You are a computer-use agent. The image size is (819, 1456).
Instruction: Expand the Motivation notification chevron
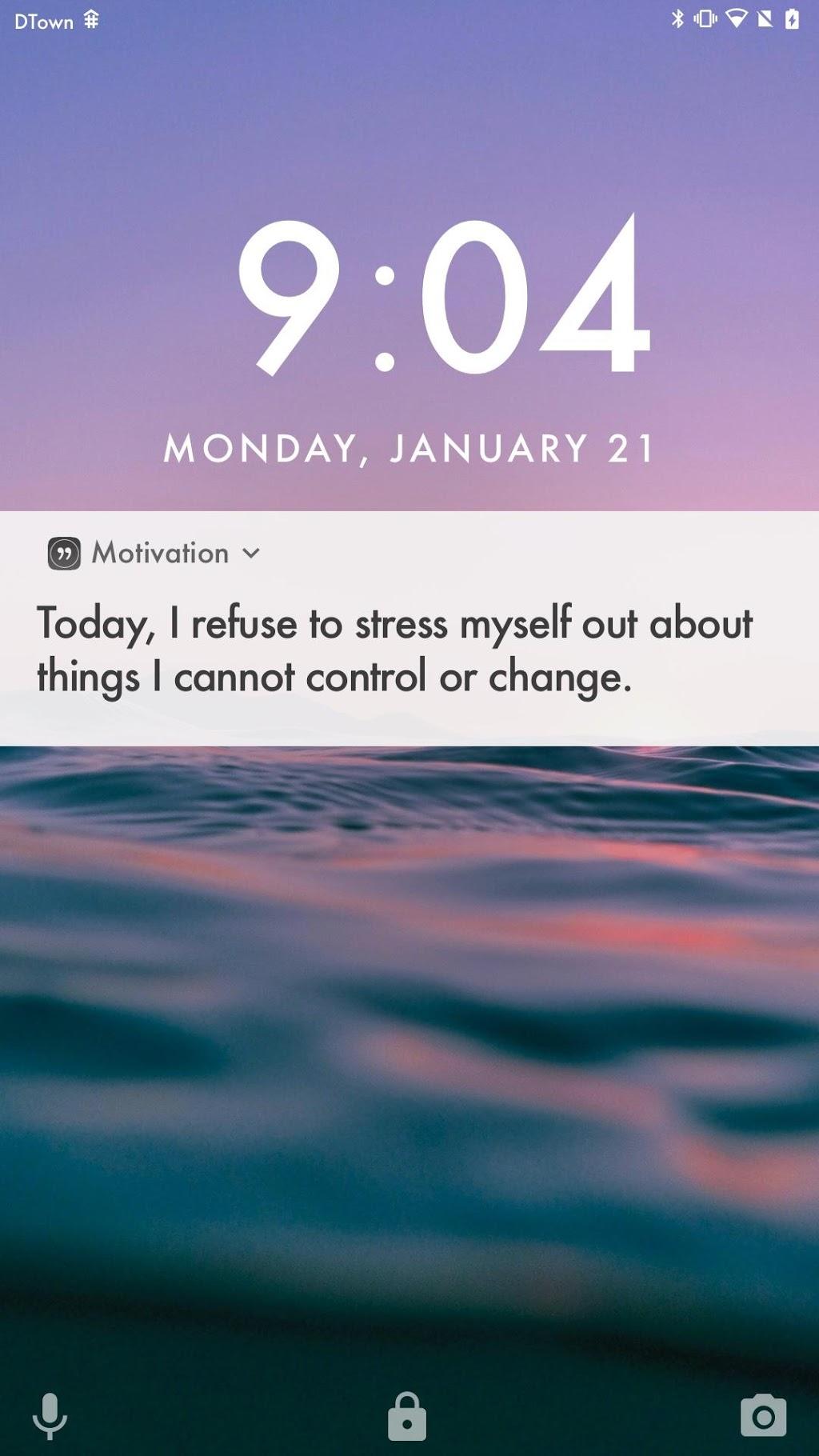pyautogui.click(x=250, y=553)
